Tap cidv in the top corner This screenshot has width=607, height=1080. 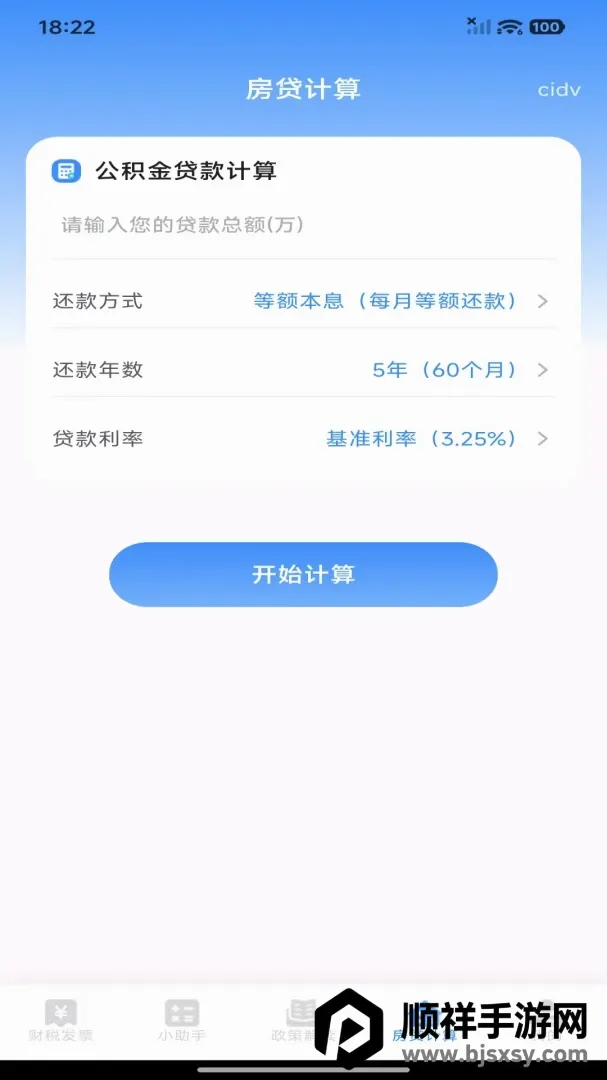pyautogui.click(x=559, y=90)
